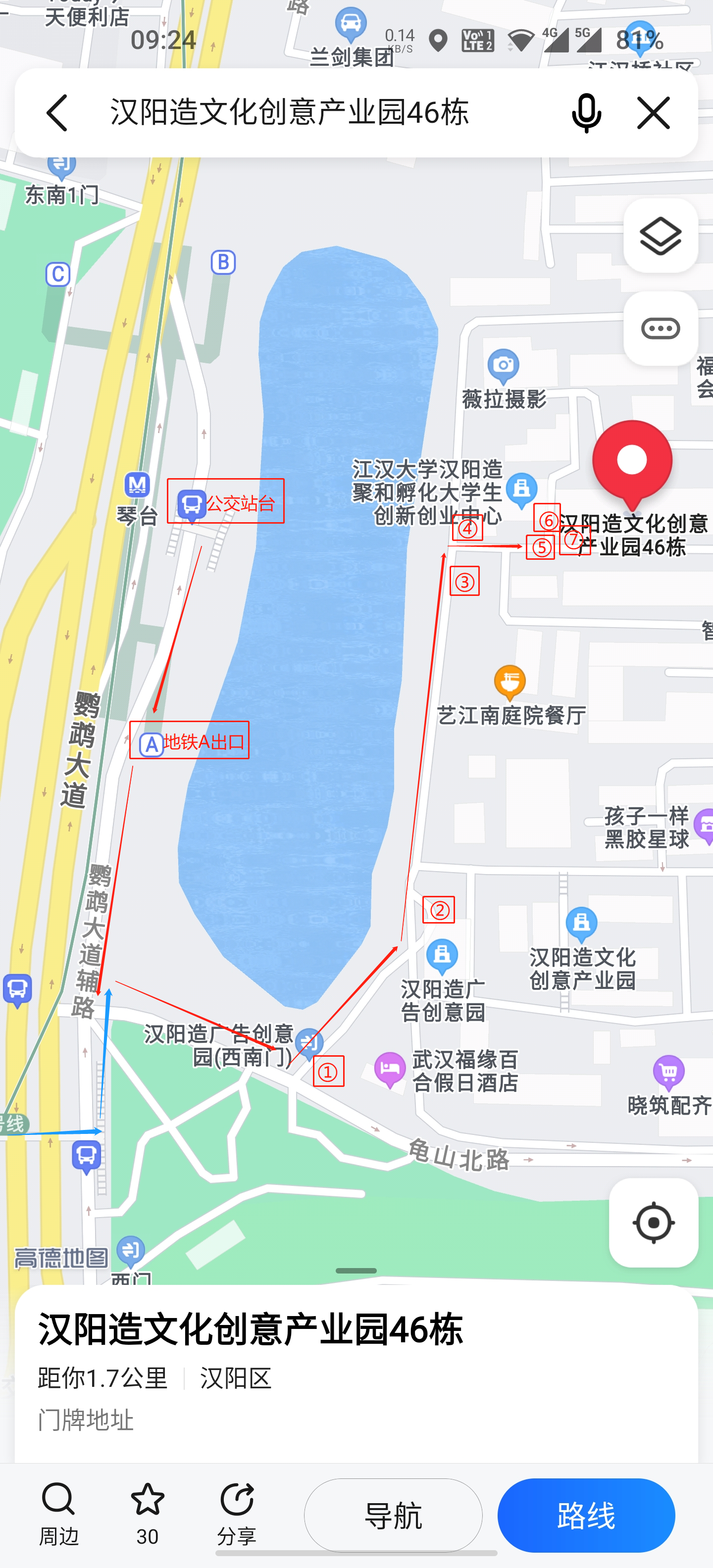The image size is (713, 1568).
Task: Select 武汉福缘百合假日酒店 marker
Action: click(x=390, y=1070)
